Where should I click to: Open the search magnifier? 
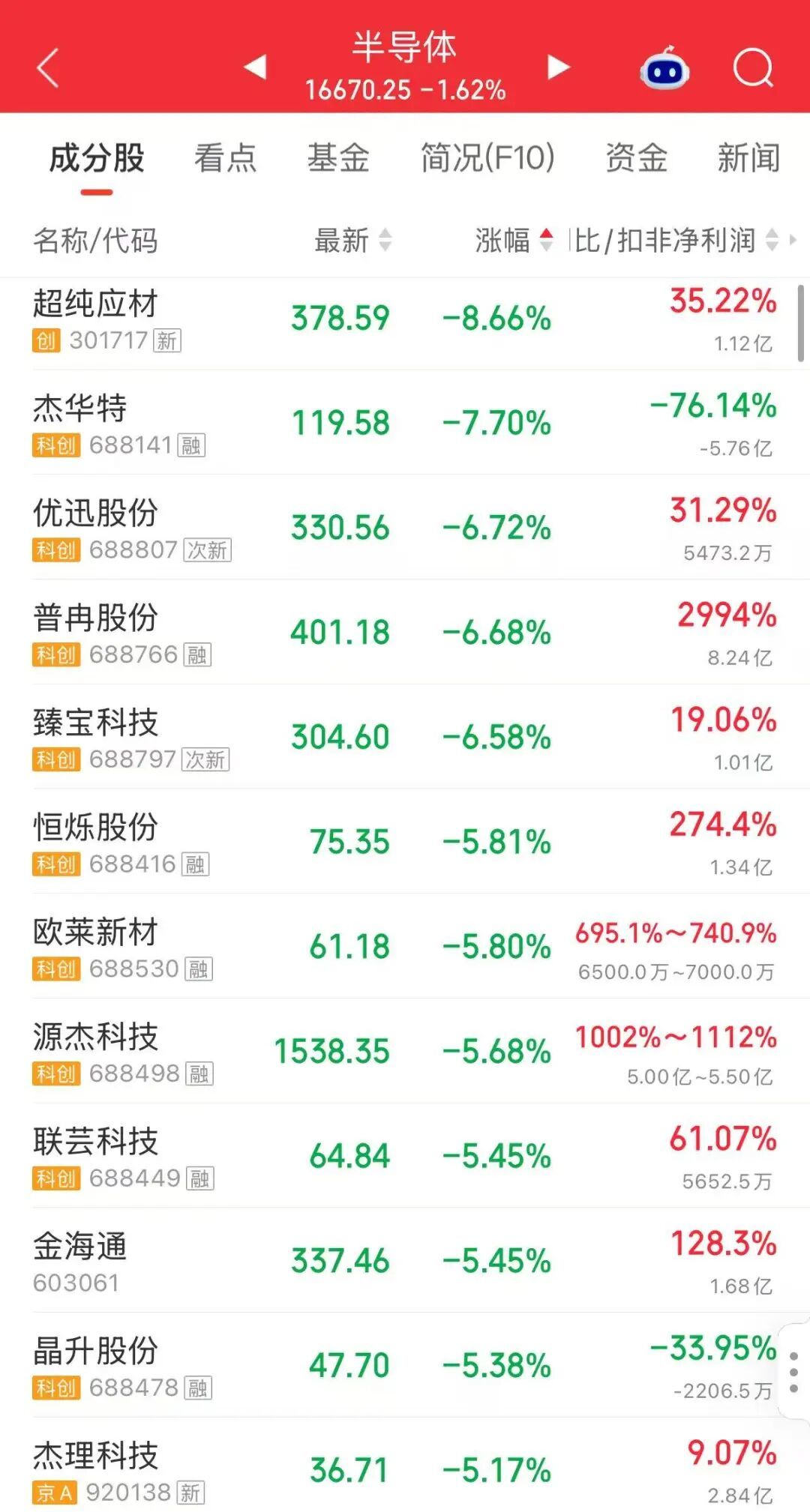753,68
